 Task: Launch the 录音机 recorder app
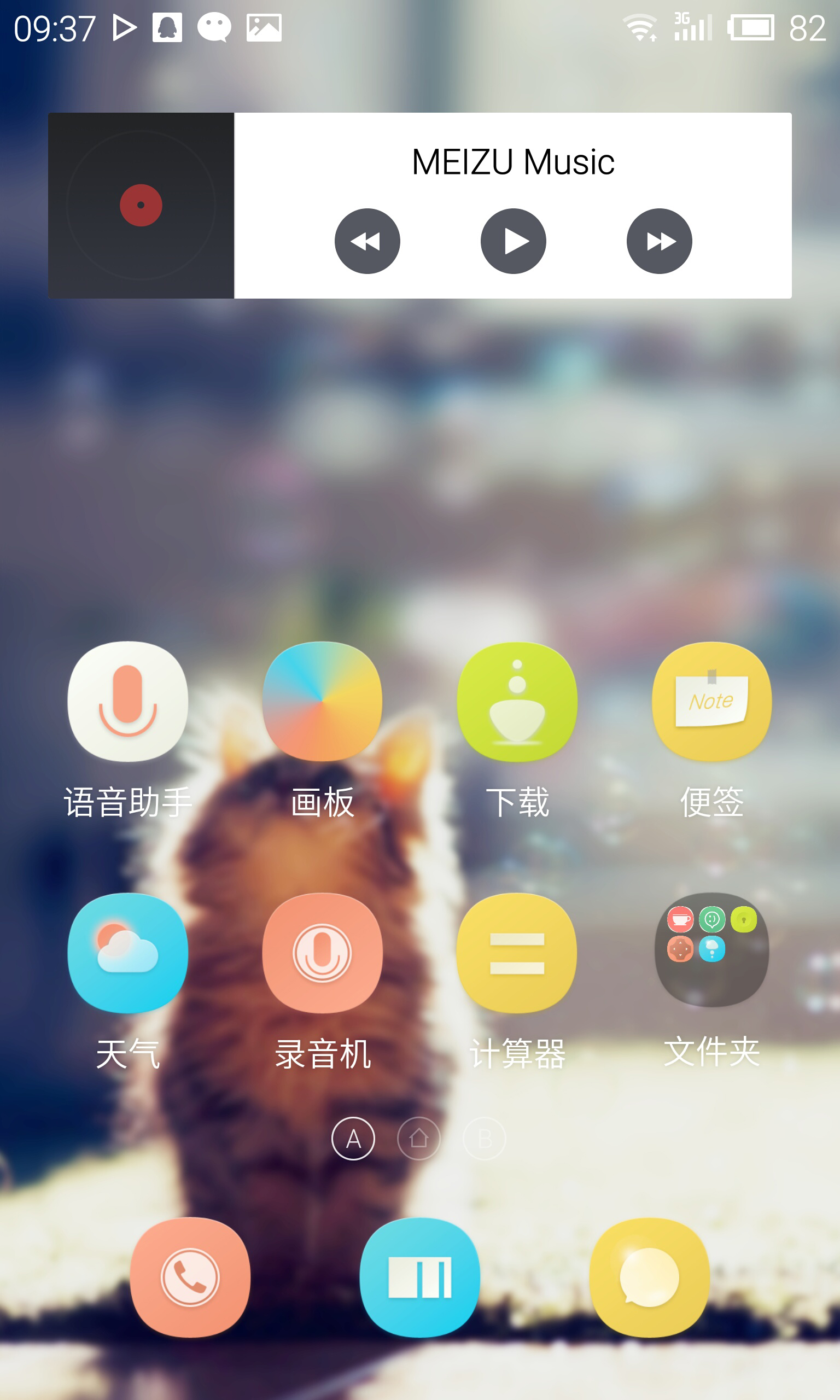tap(322, 953)
